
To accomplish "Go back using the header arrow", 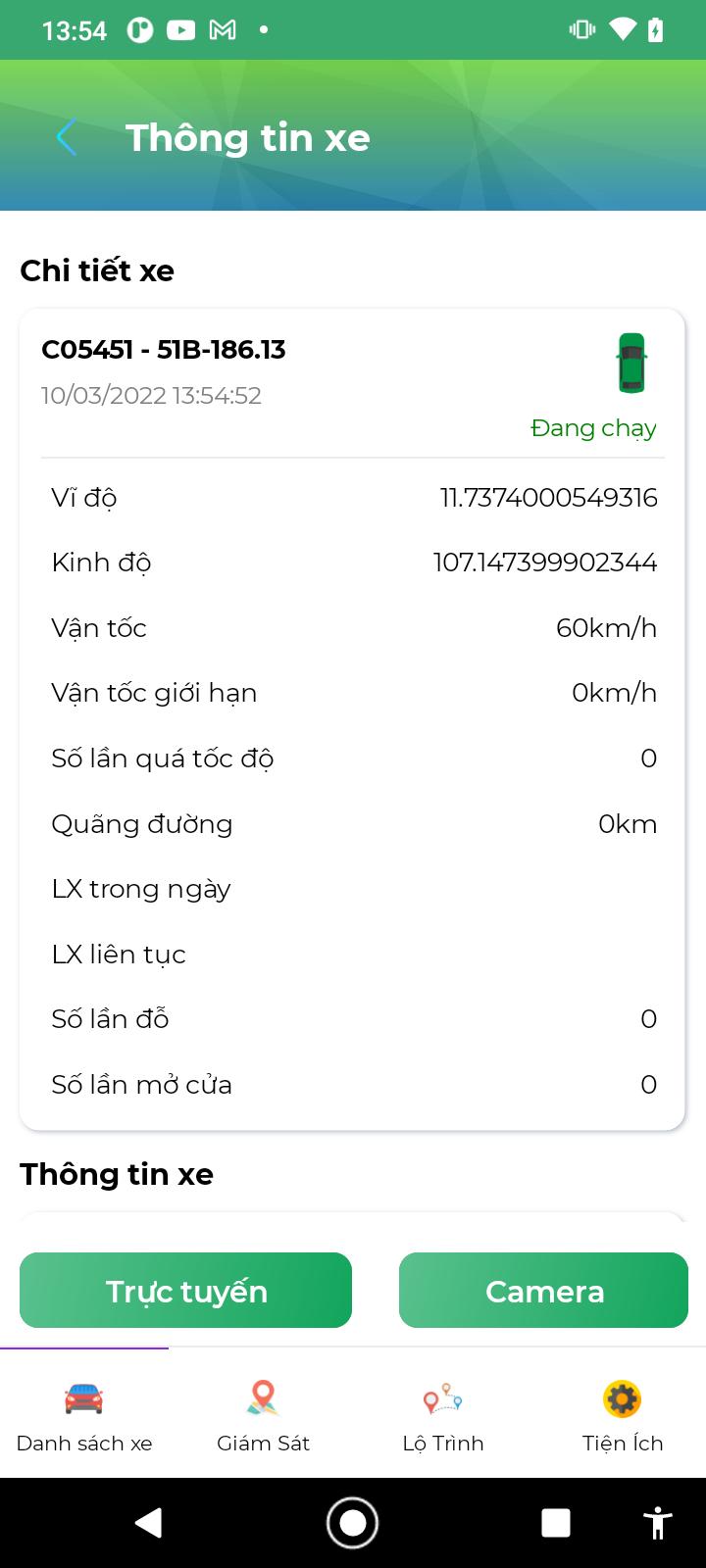I will pos(67,138).
